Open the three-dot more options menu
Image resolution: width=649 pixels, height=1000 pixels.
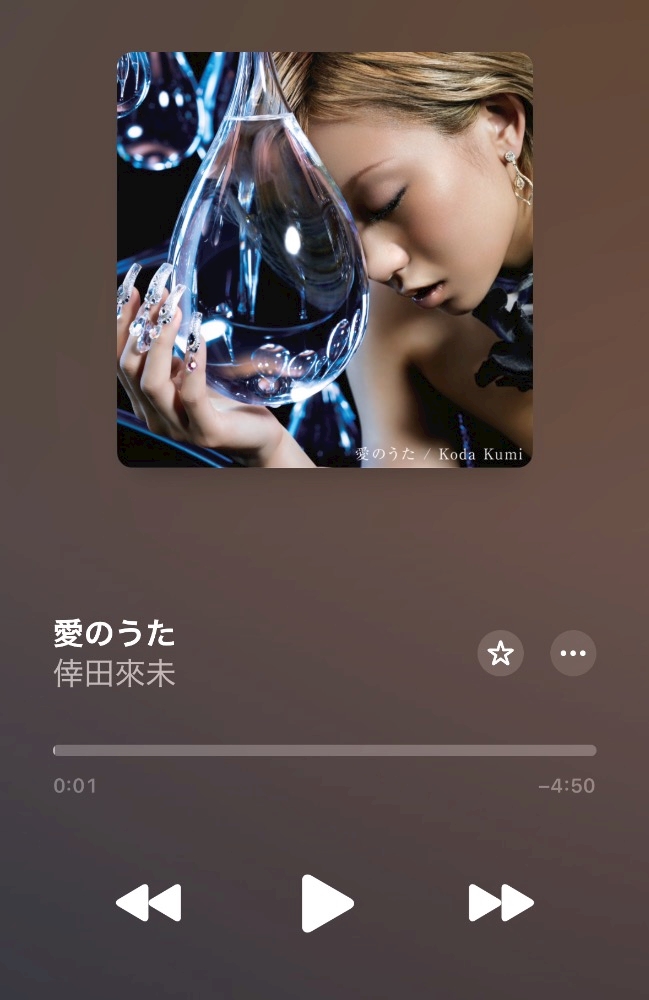(573, 653)
